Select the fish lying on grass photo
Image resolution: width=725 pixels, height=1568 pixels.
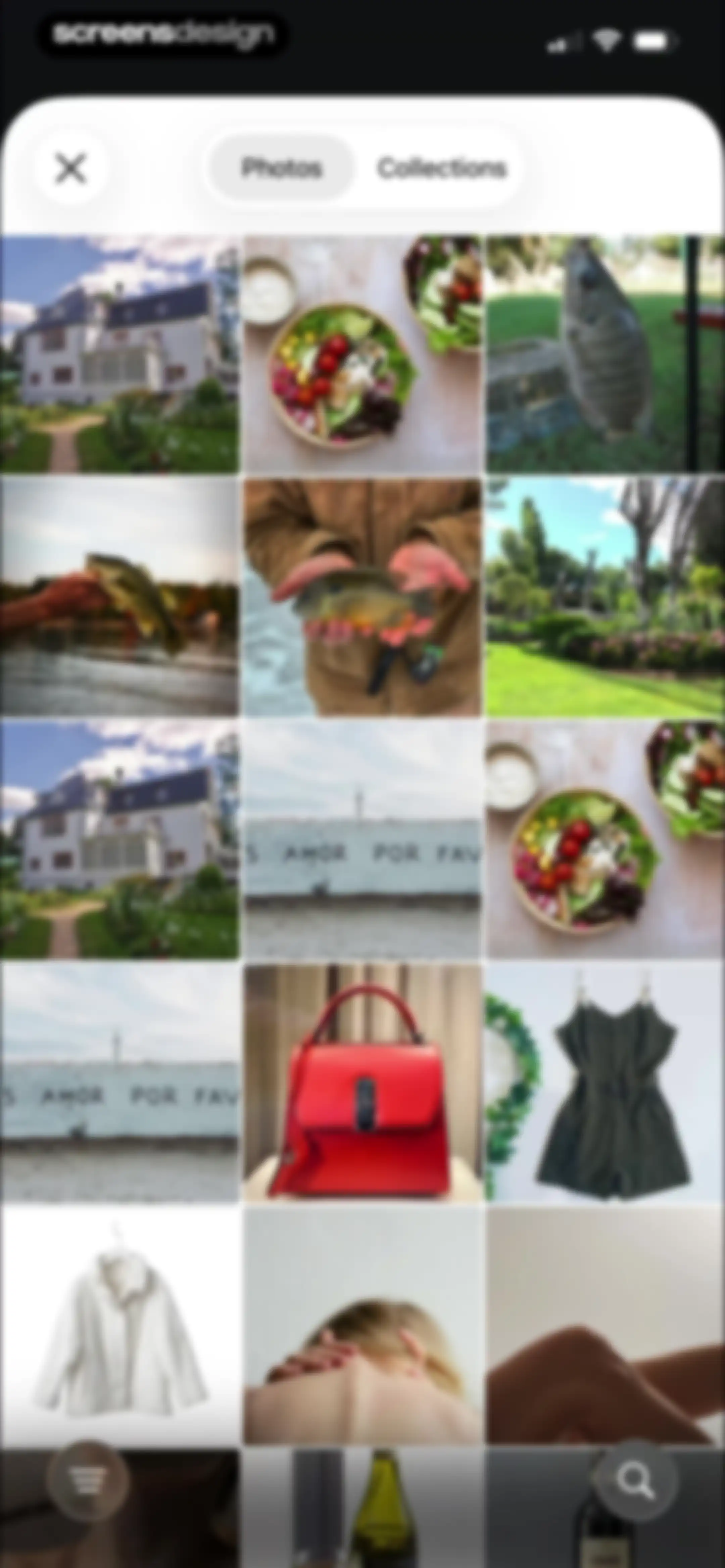point(605,354)
